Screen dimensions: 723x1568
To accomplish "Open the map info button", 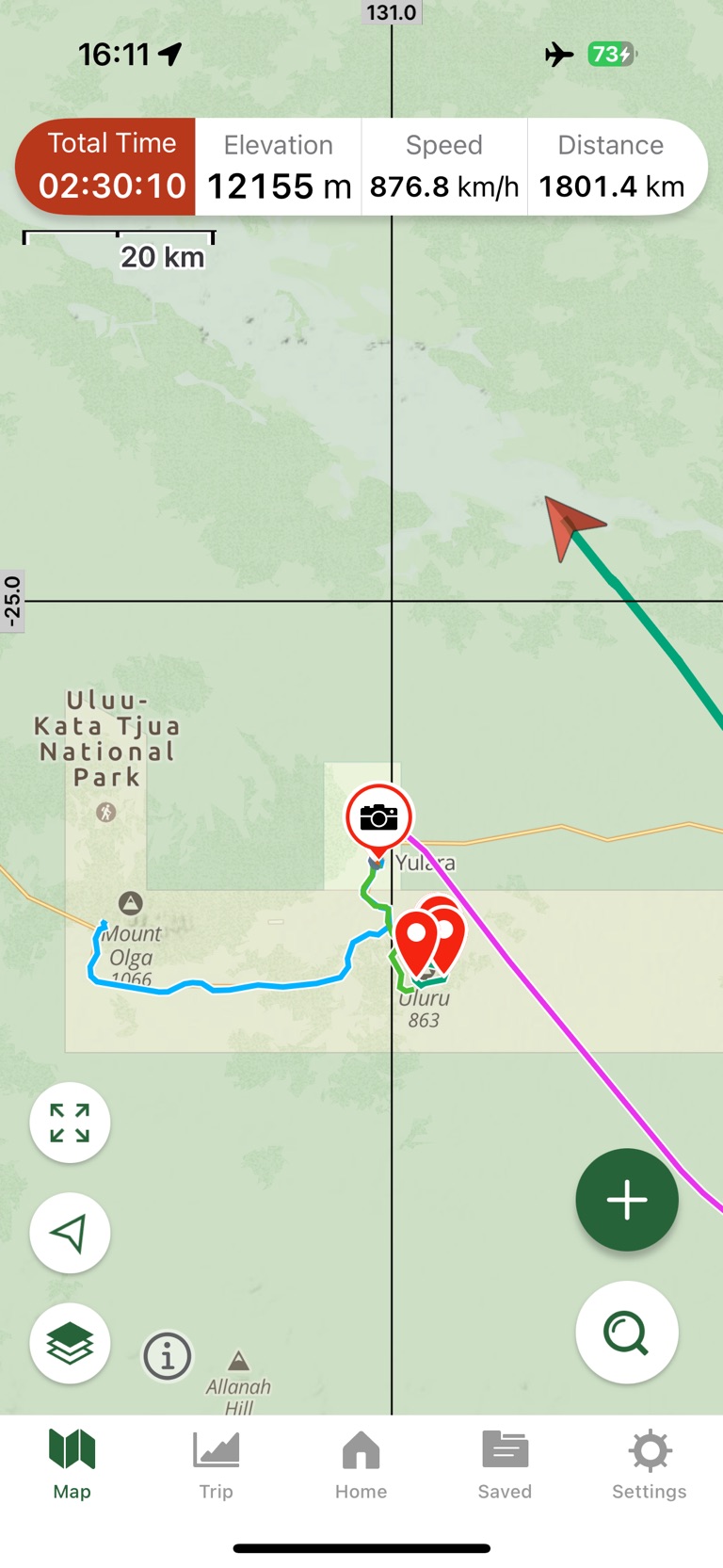I will coord(168,1356).
